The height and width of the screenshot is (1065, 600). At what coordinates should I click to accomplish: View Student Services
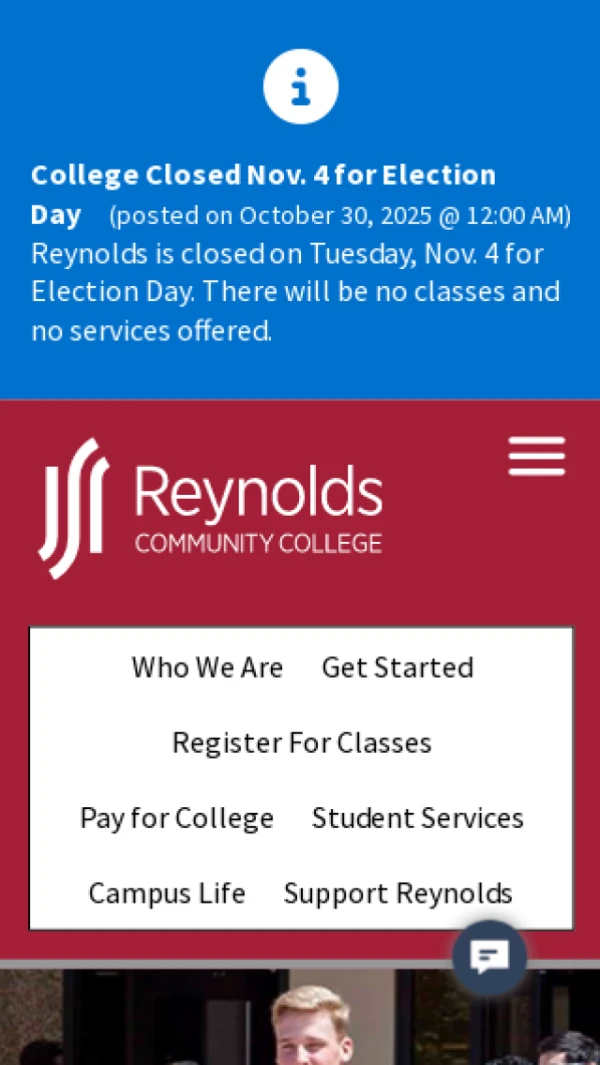tap(417, 818)
